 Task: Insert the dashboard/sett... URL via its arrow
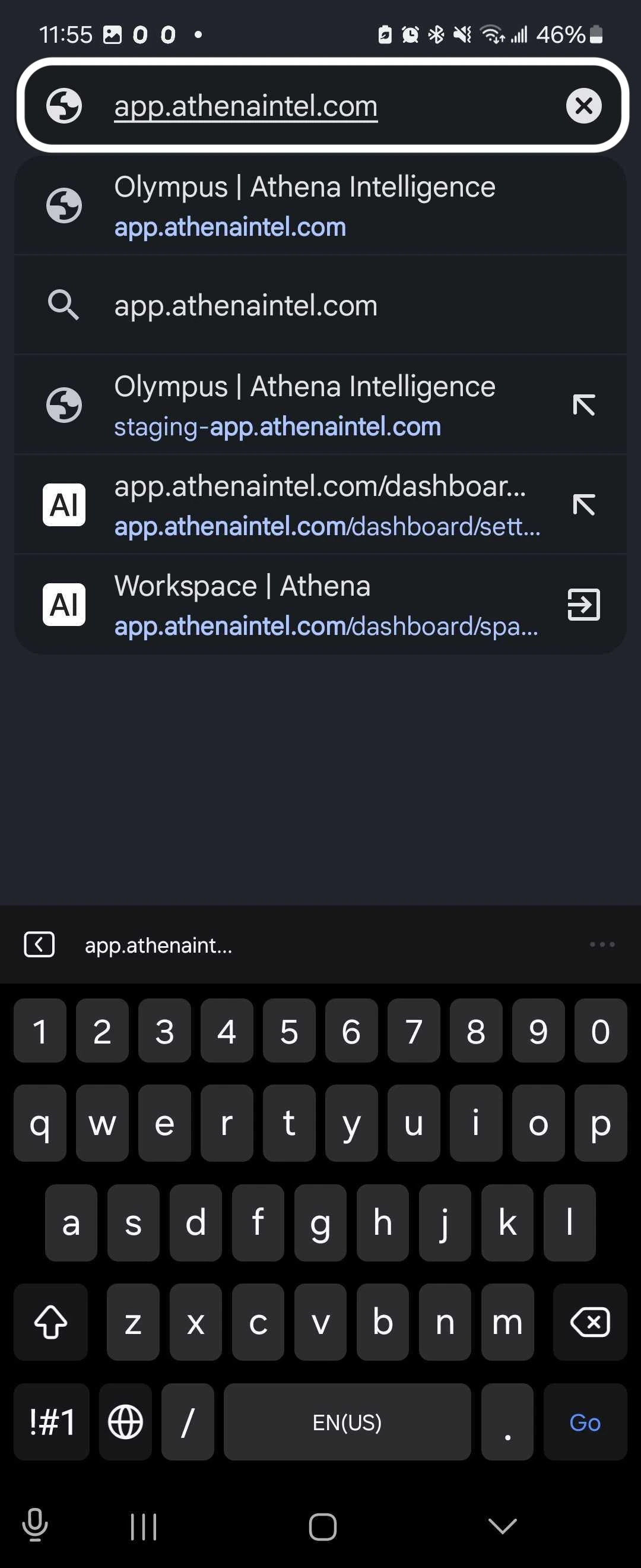coord(583,505)
